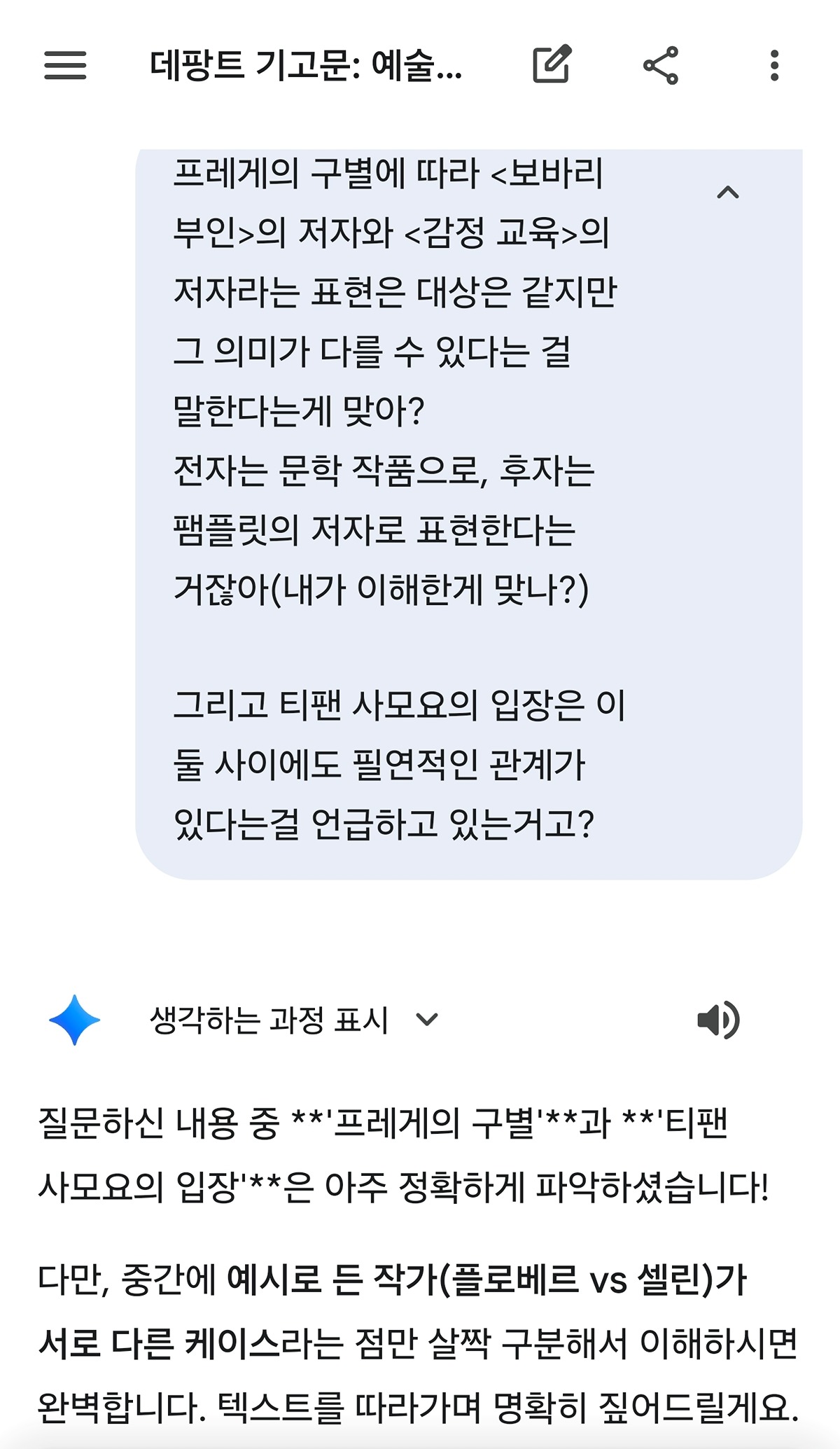Tap the share icon in the app bar
840x1449 pixels.
coord(661,67)
